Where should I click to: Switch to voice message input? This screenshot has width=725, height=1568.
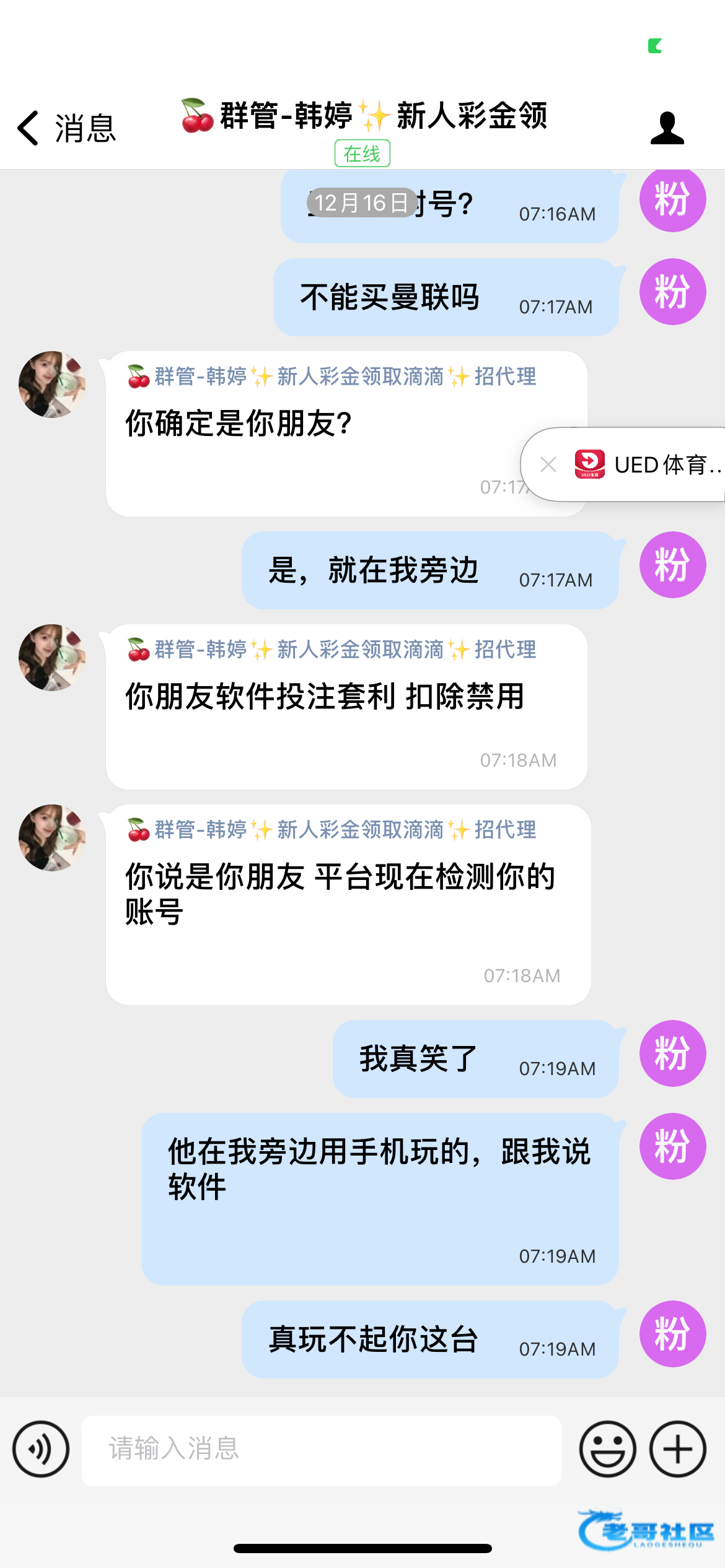pyautogui.click(x=41, y=1449)
